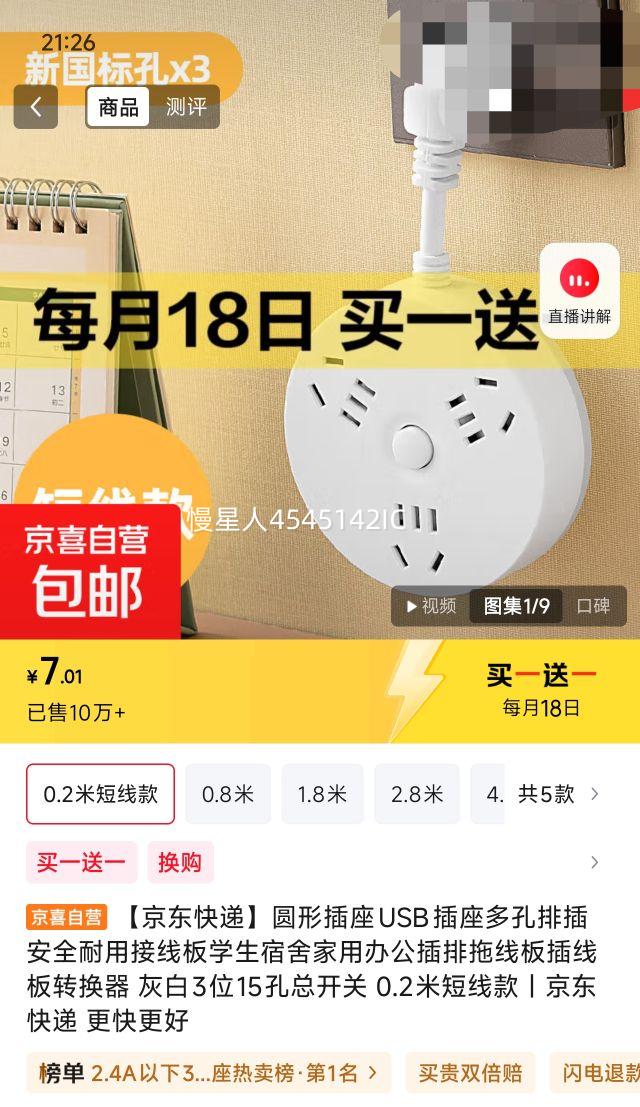The width and height of the screenshot is (640, 1107).
Task: Go back using the back arrow
Action: [36, 107]
